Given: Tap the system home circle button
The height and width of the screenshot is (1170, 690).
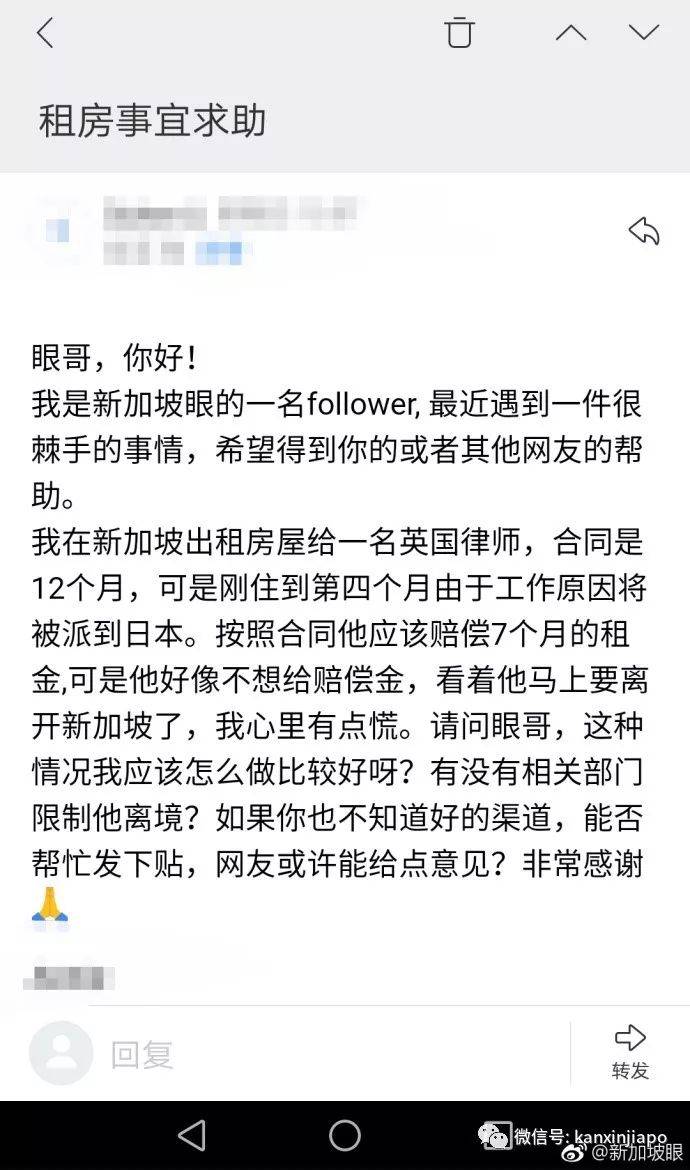Looking at the screenshot, I should (x=345, y=1135).
